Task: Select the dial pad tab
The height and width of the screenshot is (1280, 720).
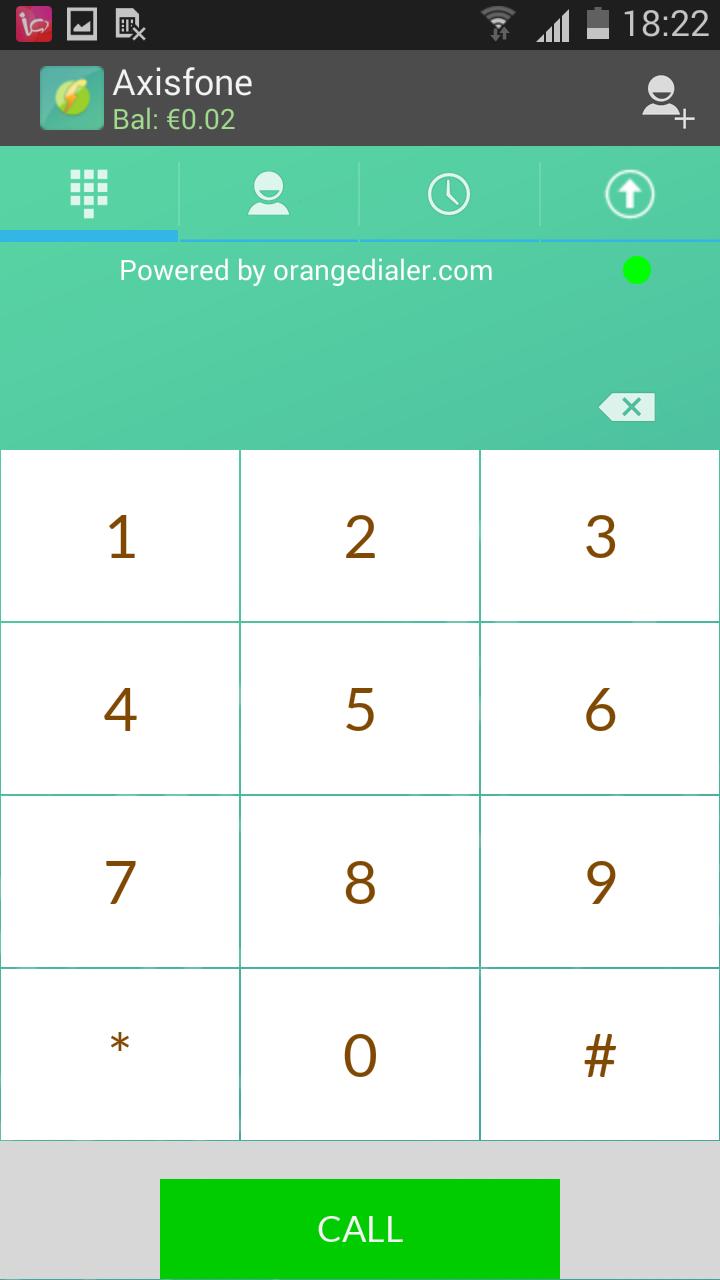Action: pos(89,193)
